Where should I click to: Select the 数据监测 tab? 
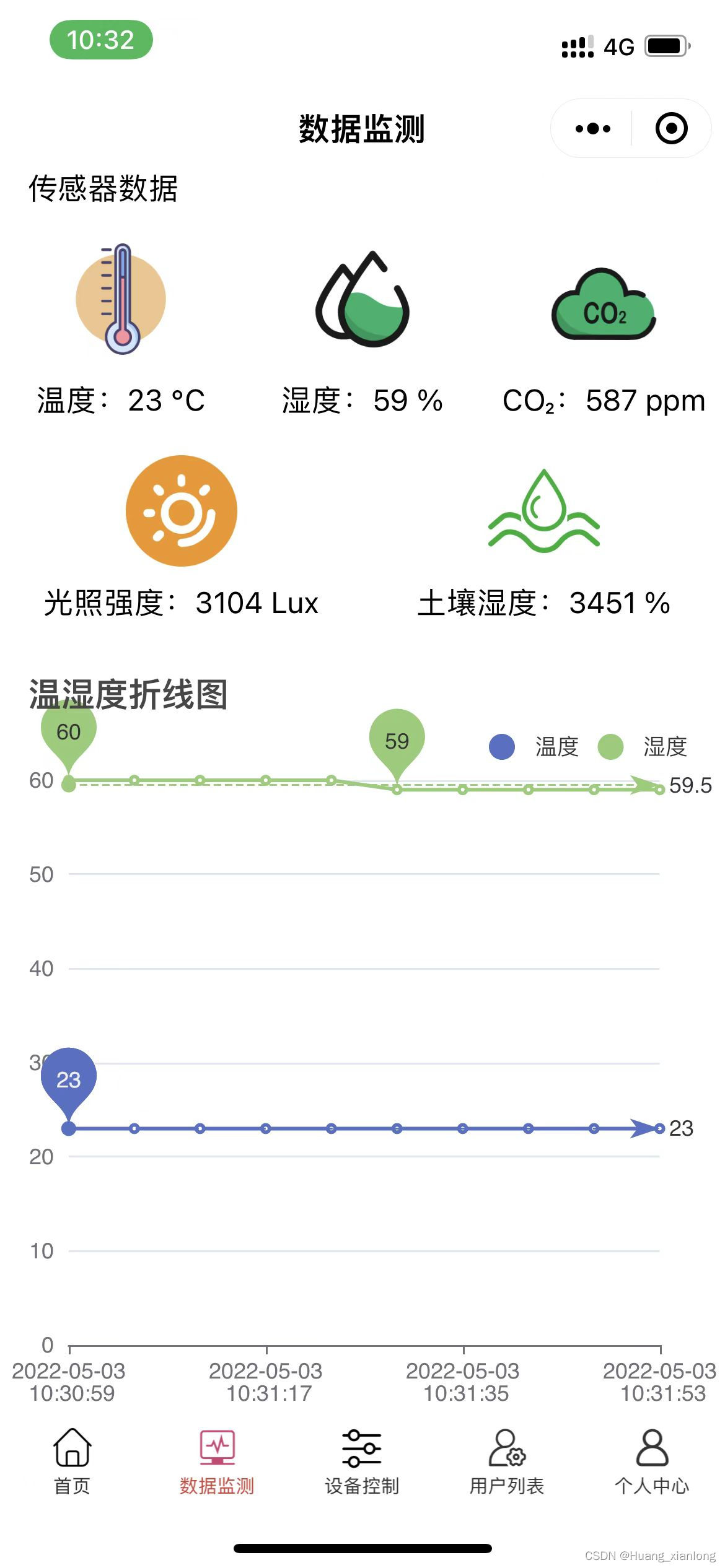tap(217, 1461)
